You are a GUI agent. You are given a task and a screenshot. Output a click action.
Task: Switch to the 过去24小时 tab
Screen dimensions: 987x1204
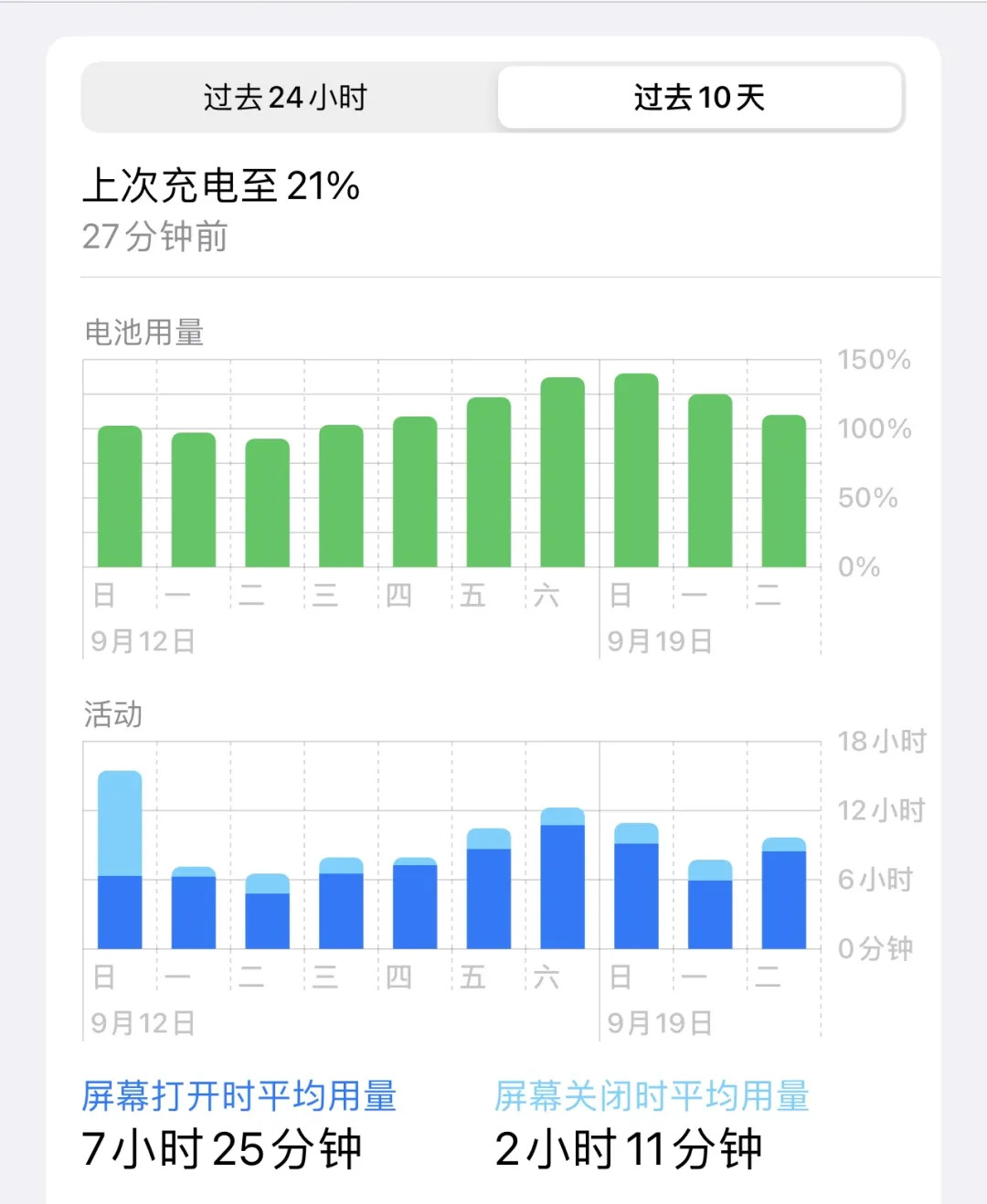[287, 98]
